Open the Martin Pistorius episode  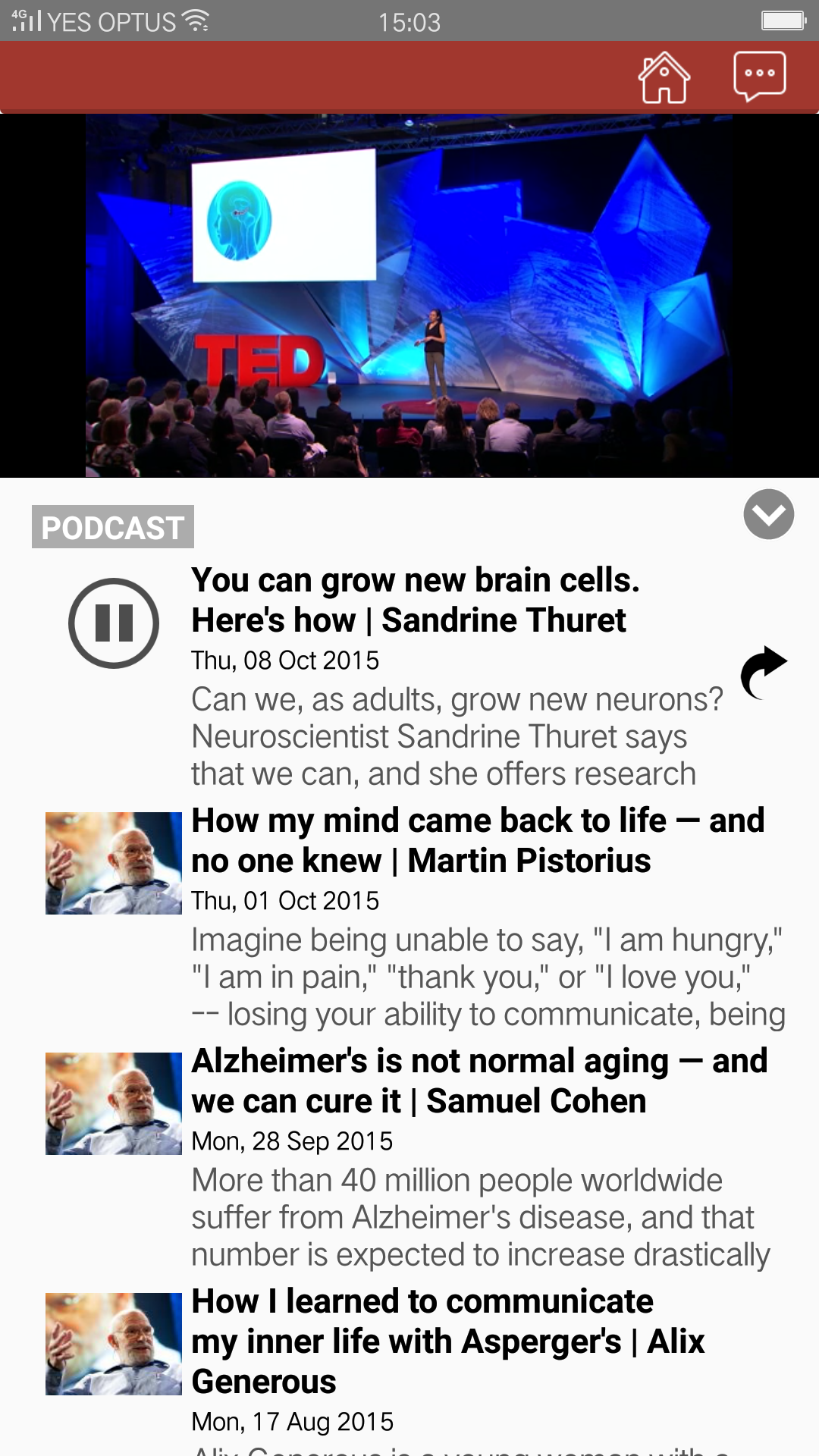pos(478,840)
